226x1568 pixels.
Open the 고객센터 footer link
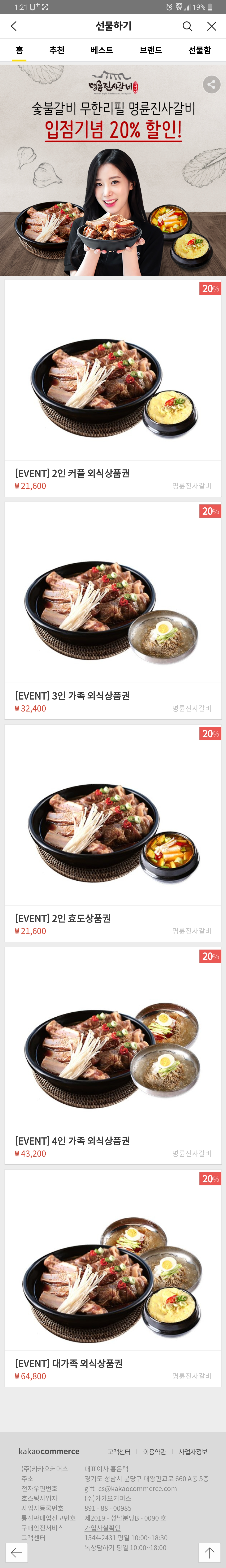point(119,1452)
